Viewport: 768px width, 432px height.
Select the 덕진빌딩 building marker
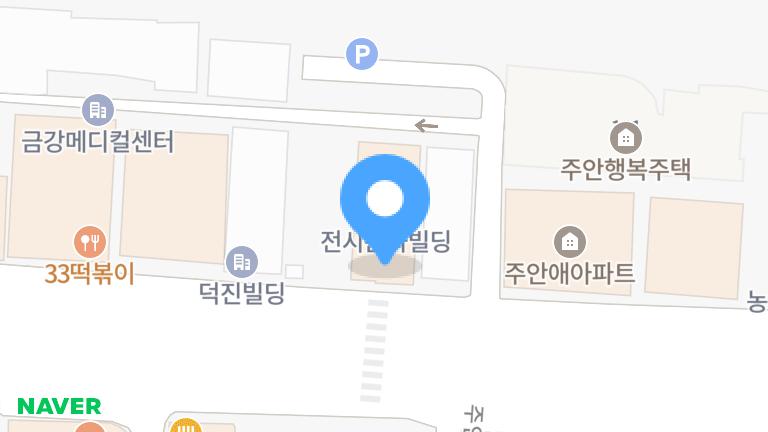[x=241, y=263]
